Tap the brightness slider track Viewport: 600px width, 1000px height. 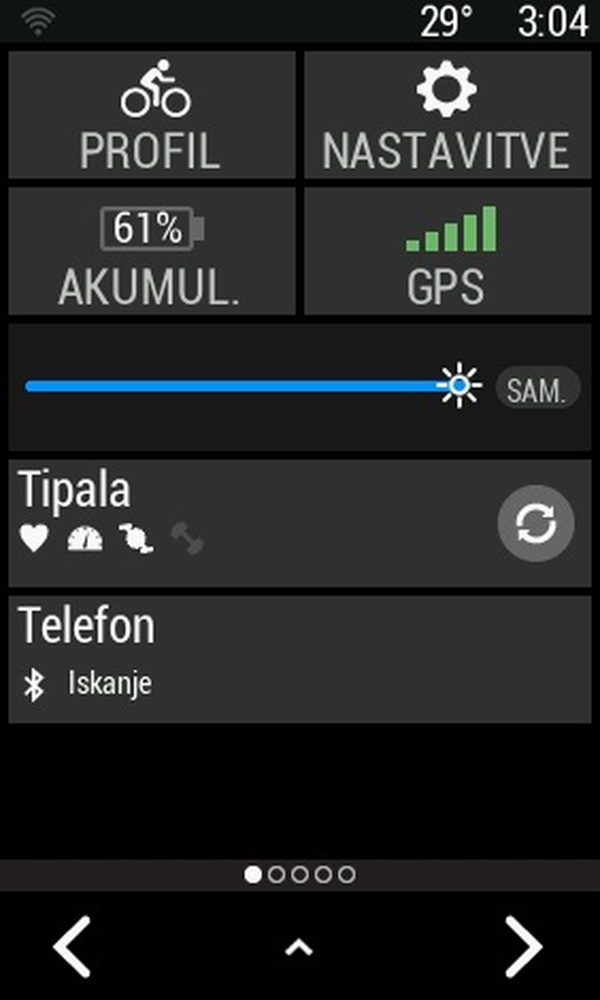pos(242,386)
